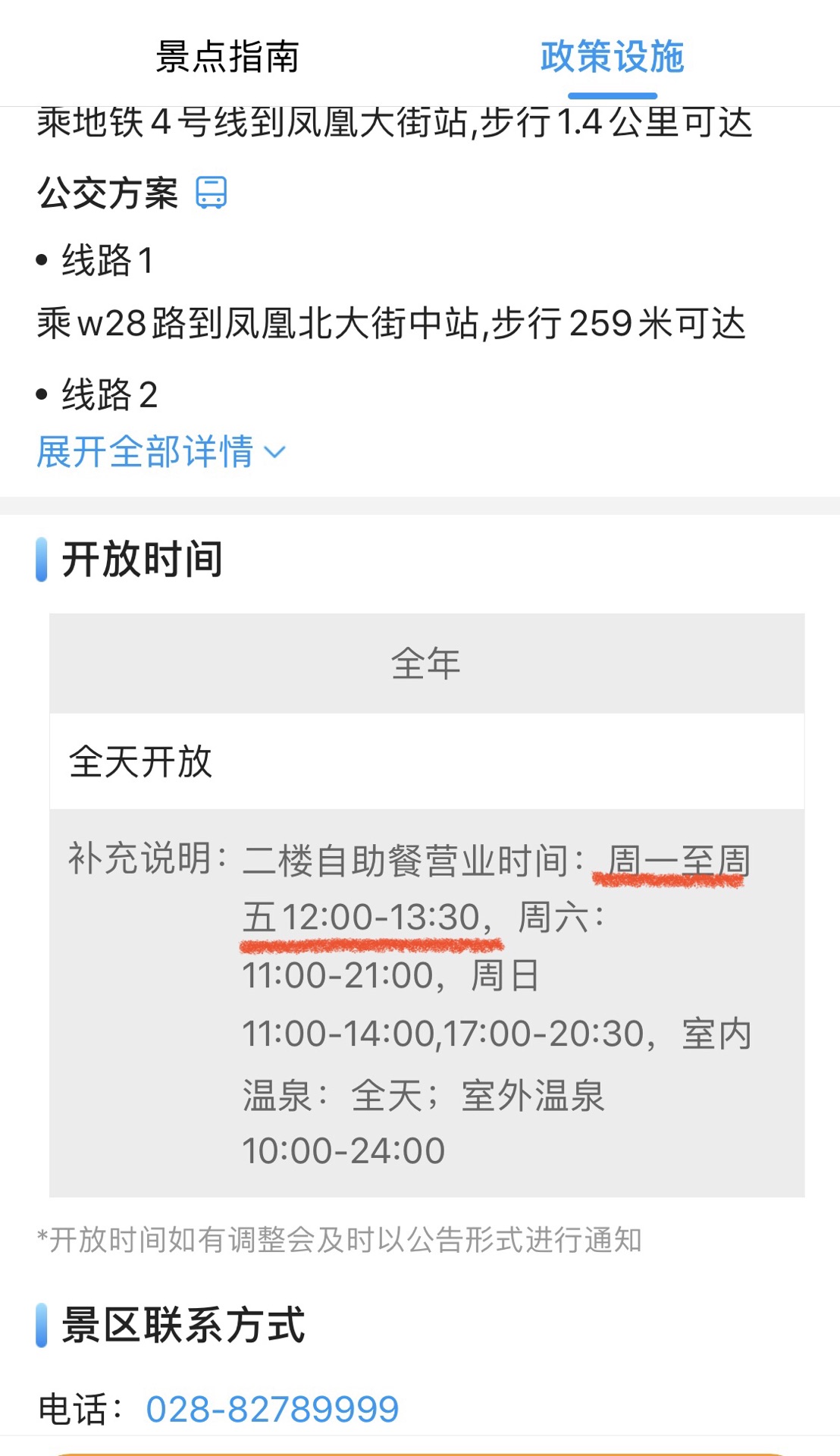This screenshot has width=840, height=1456.
Task: Call the phone number 028-82789999
Action: pos(272,1410)
